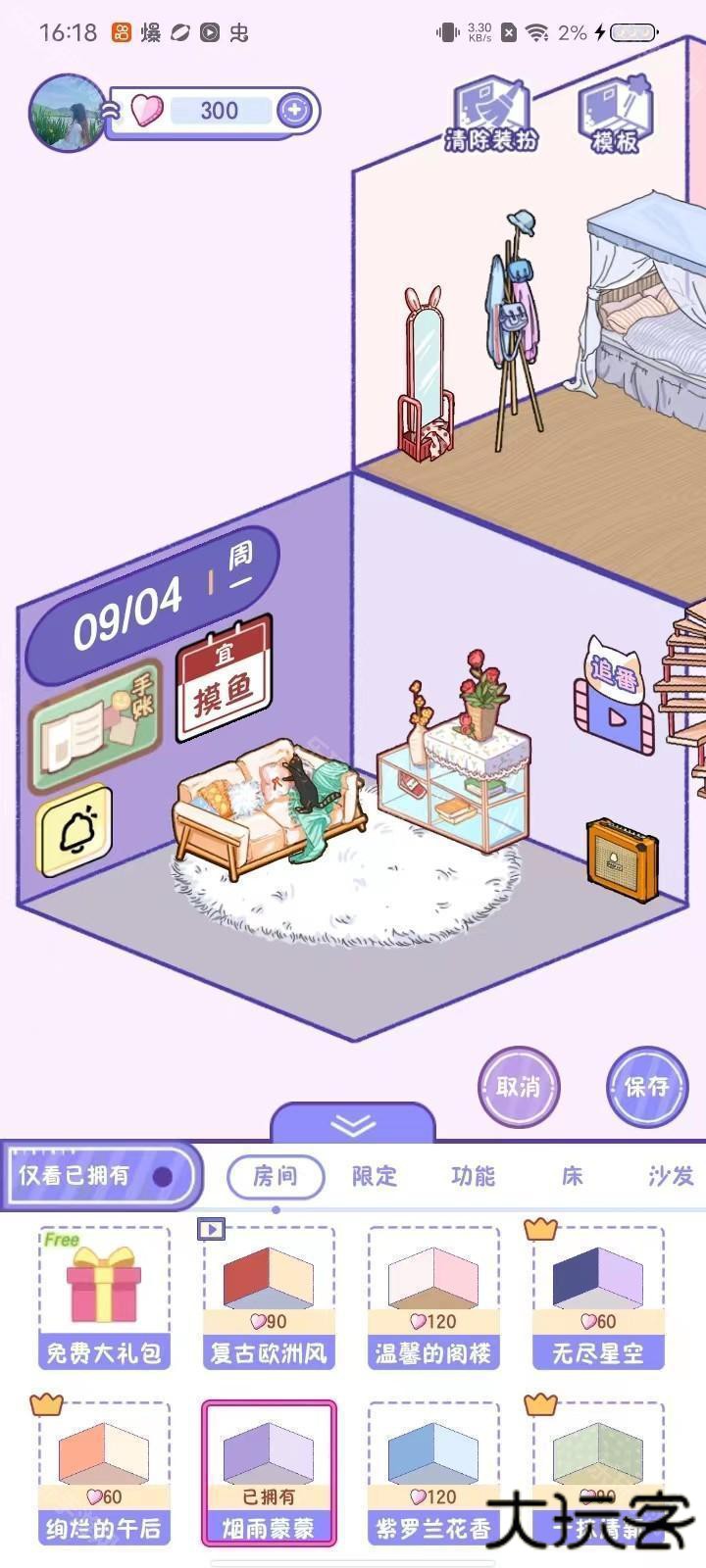Open the 手账 journal widget
This screenshot has height=1568, width=706.
(x=96, y=730)
